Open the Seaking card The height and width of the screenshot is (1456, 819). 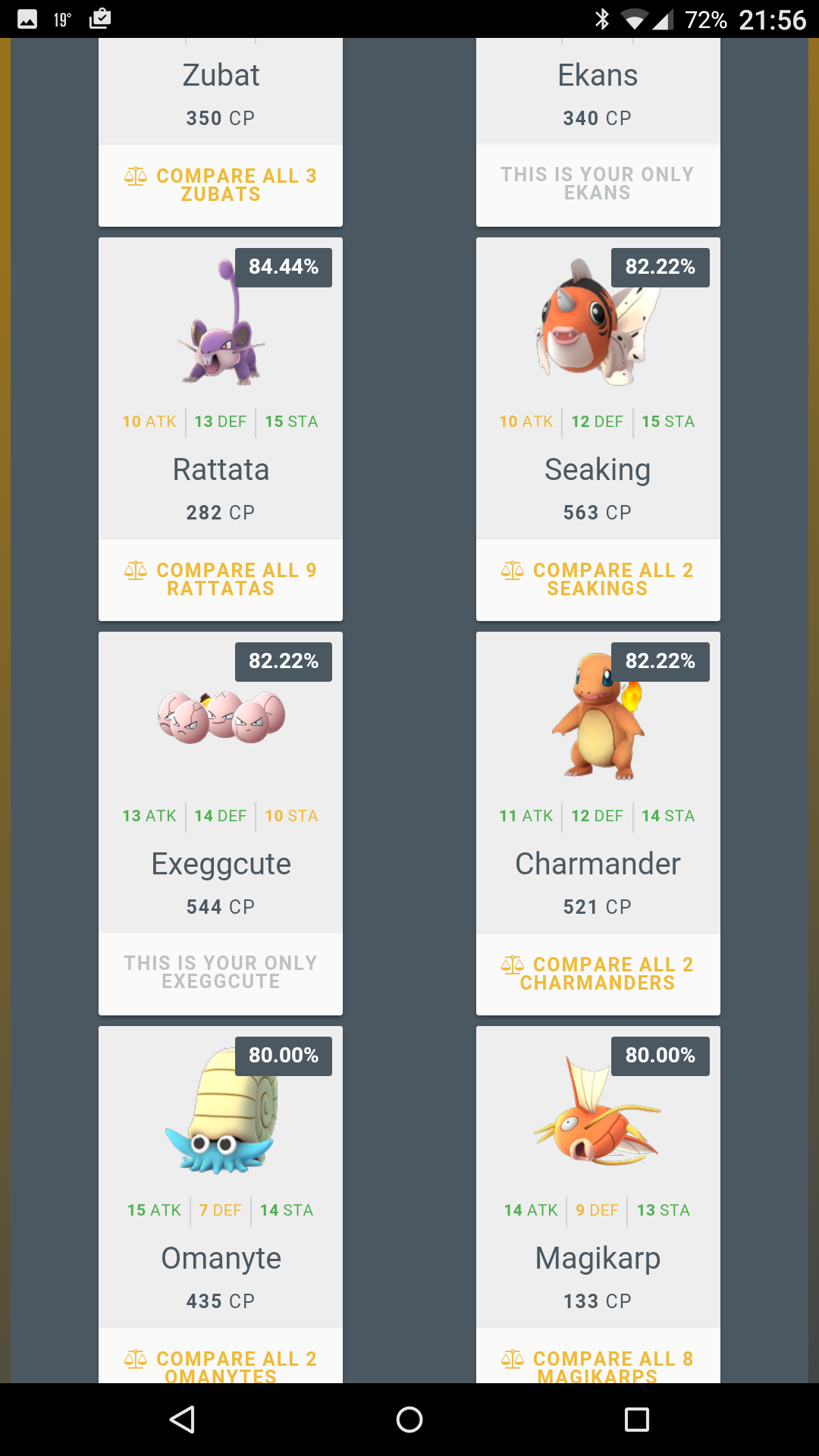598,394
